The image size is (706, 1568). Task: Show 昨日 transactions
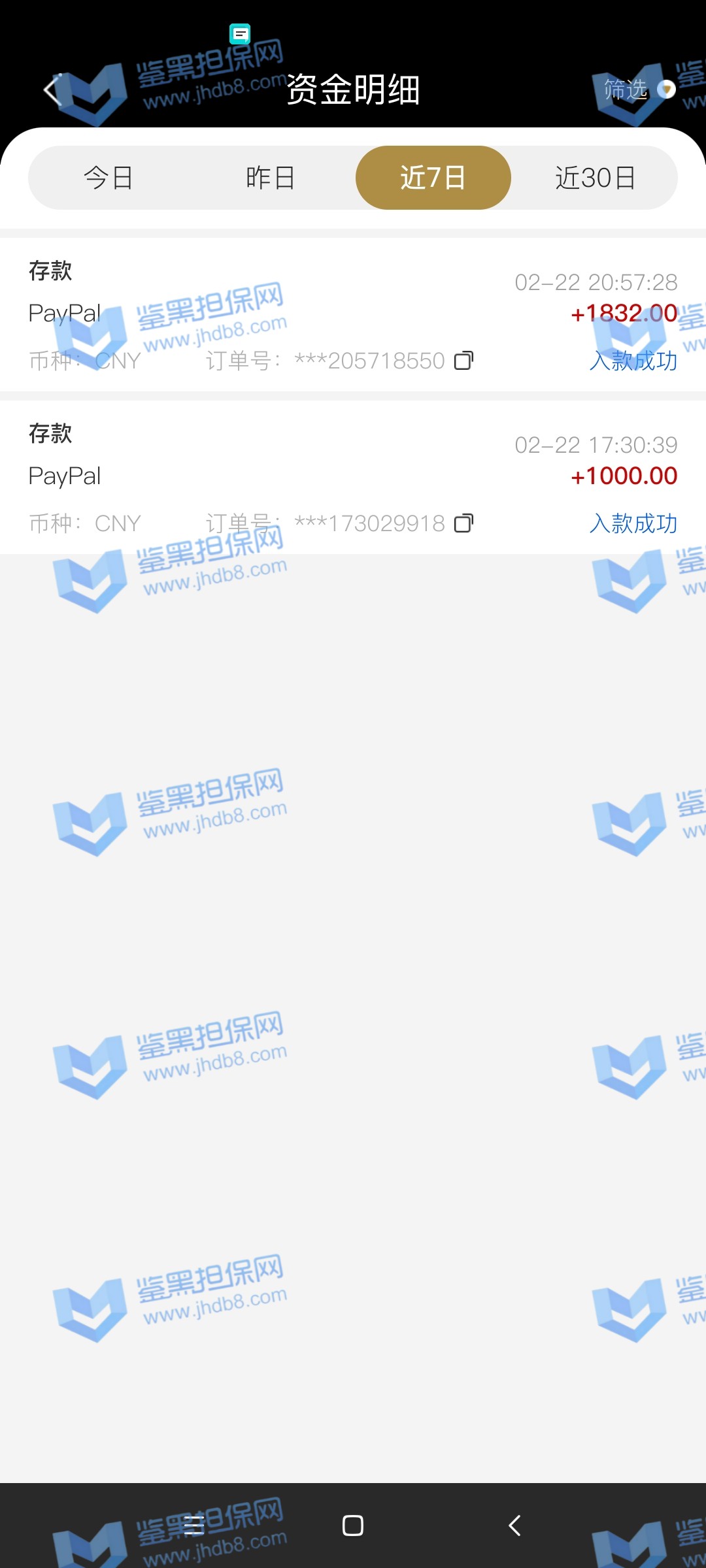(271, 178)
